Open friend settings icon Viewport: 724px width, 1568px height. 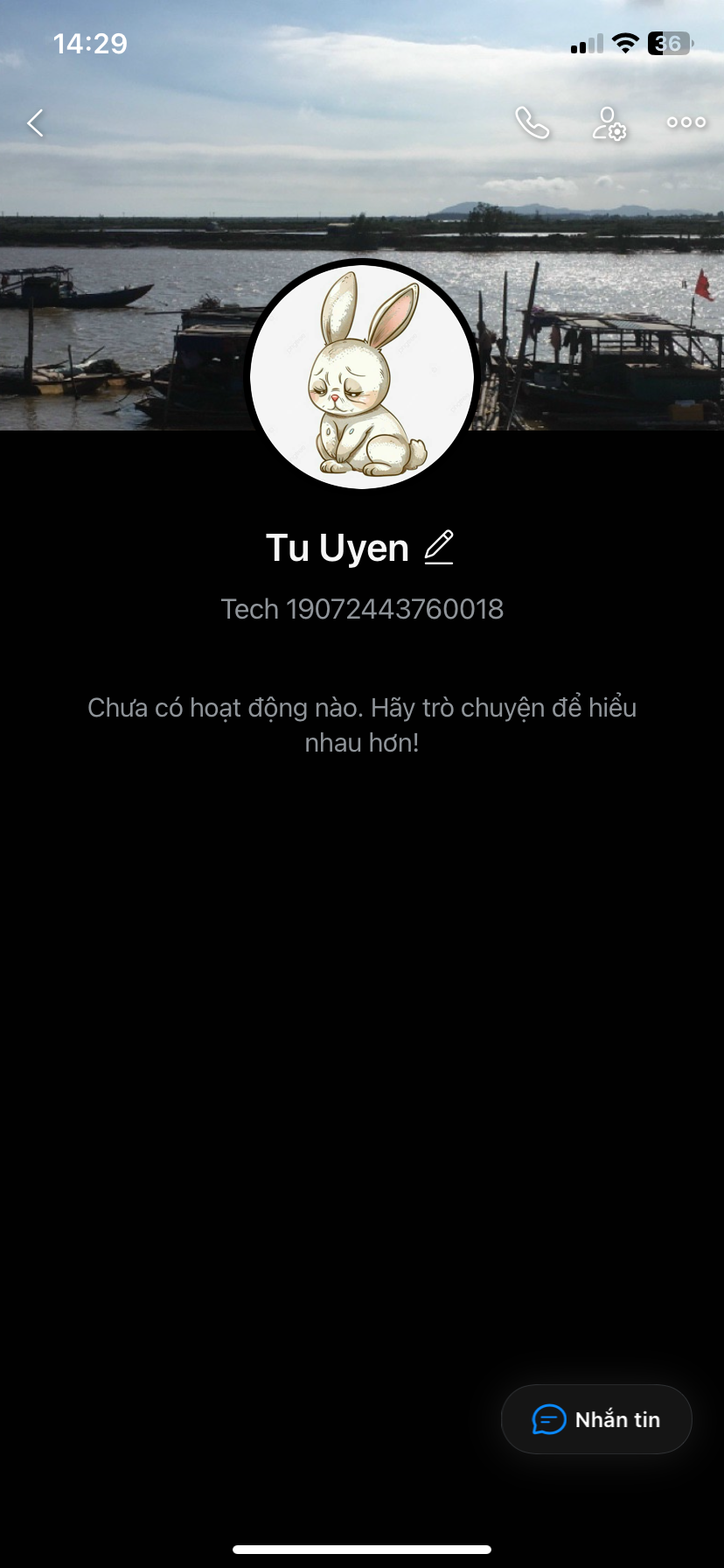(609, 123)
